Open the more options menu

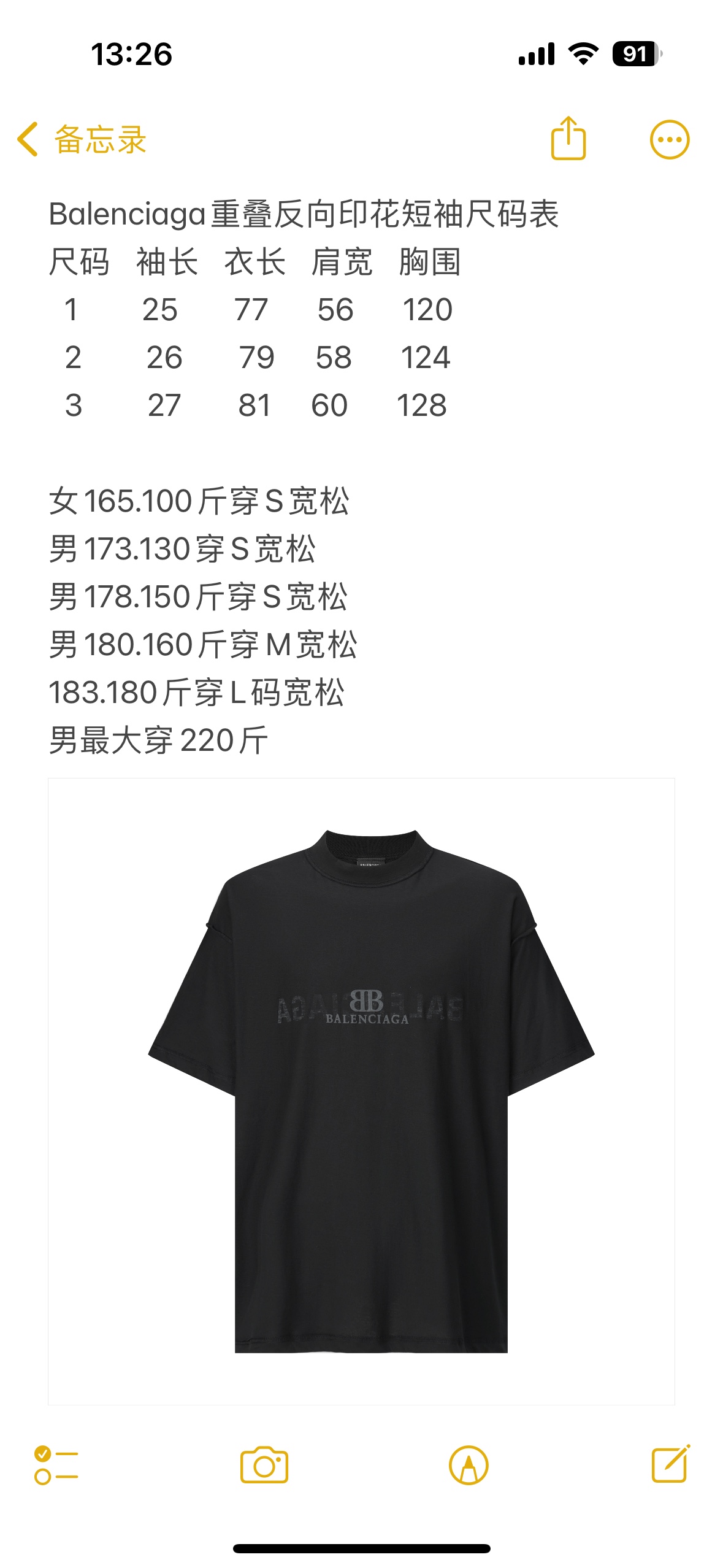669,139
